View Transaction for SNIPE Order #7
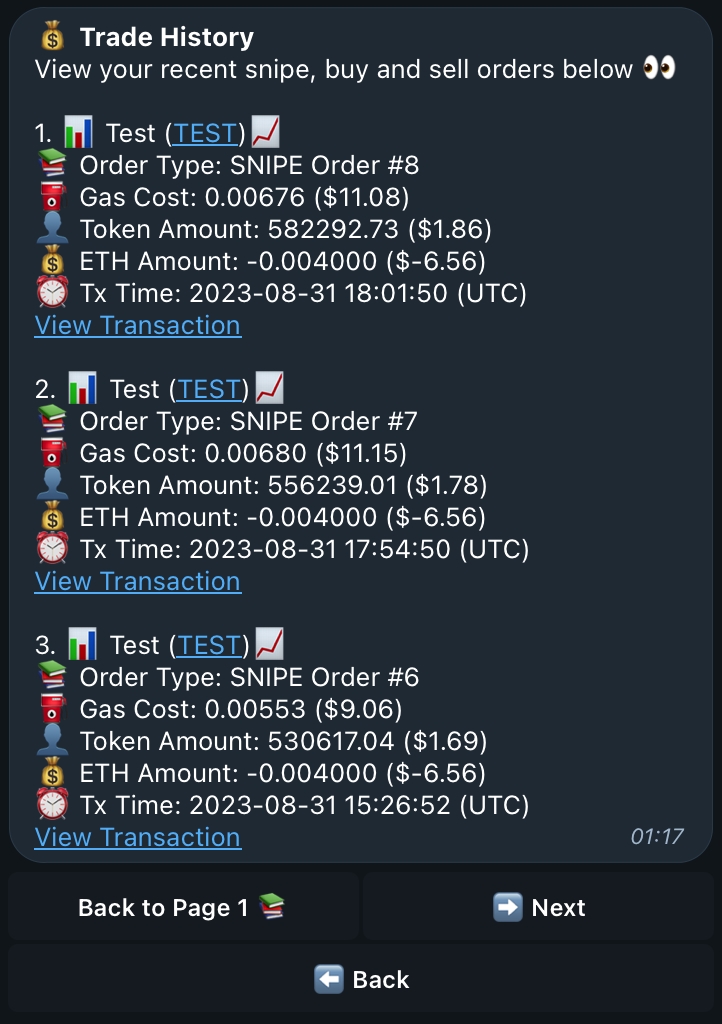The image size is (722, 1024). pos(137,581)
